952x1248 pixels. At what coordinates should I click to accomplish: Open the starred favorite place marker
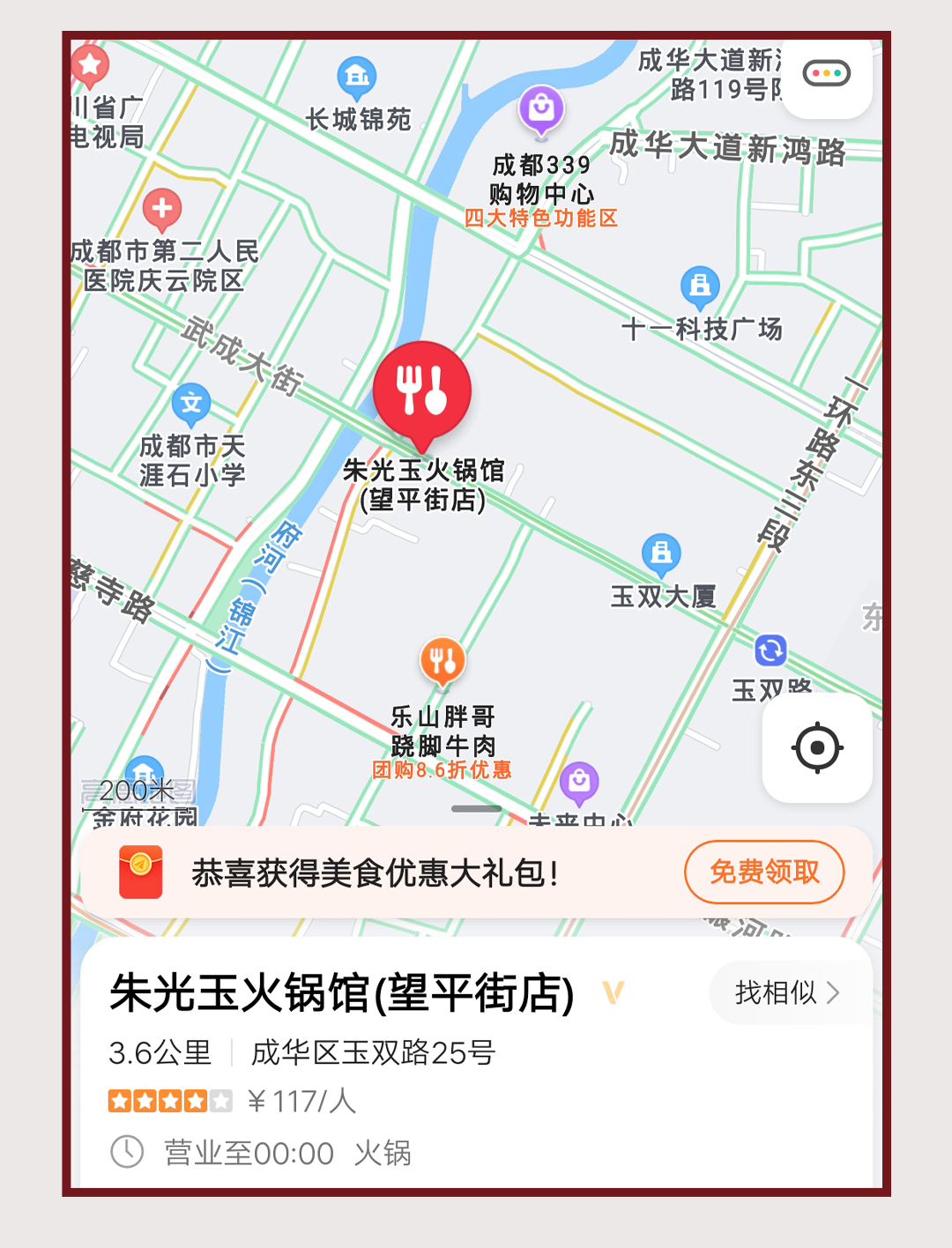click(x=90, y=64)
